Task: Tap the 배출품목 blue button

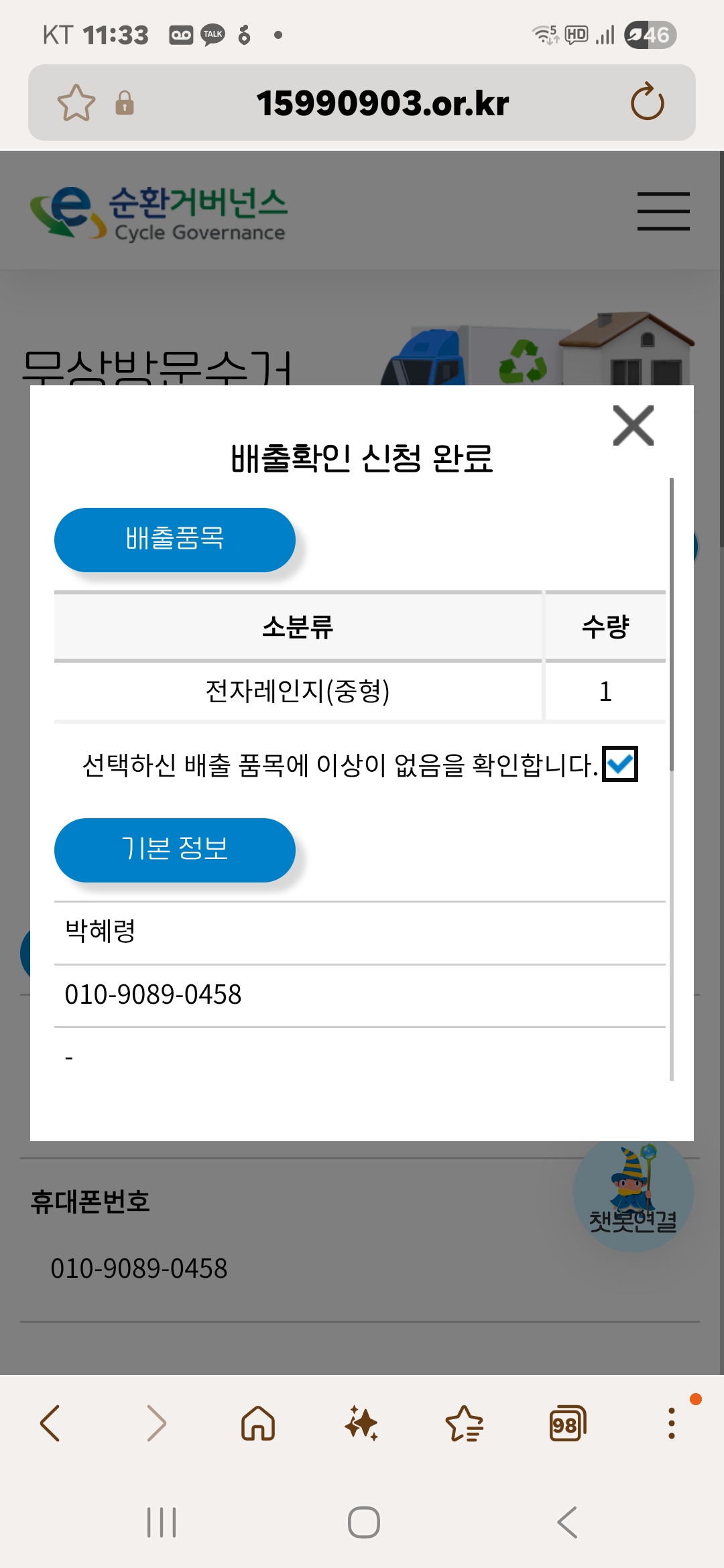Action: pos(175,540)
